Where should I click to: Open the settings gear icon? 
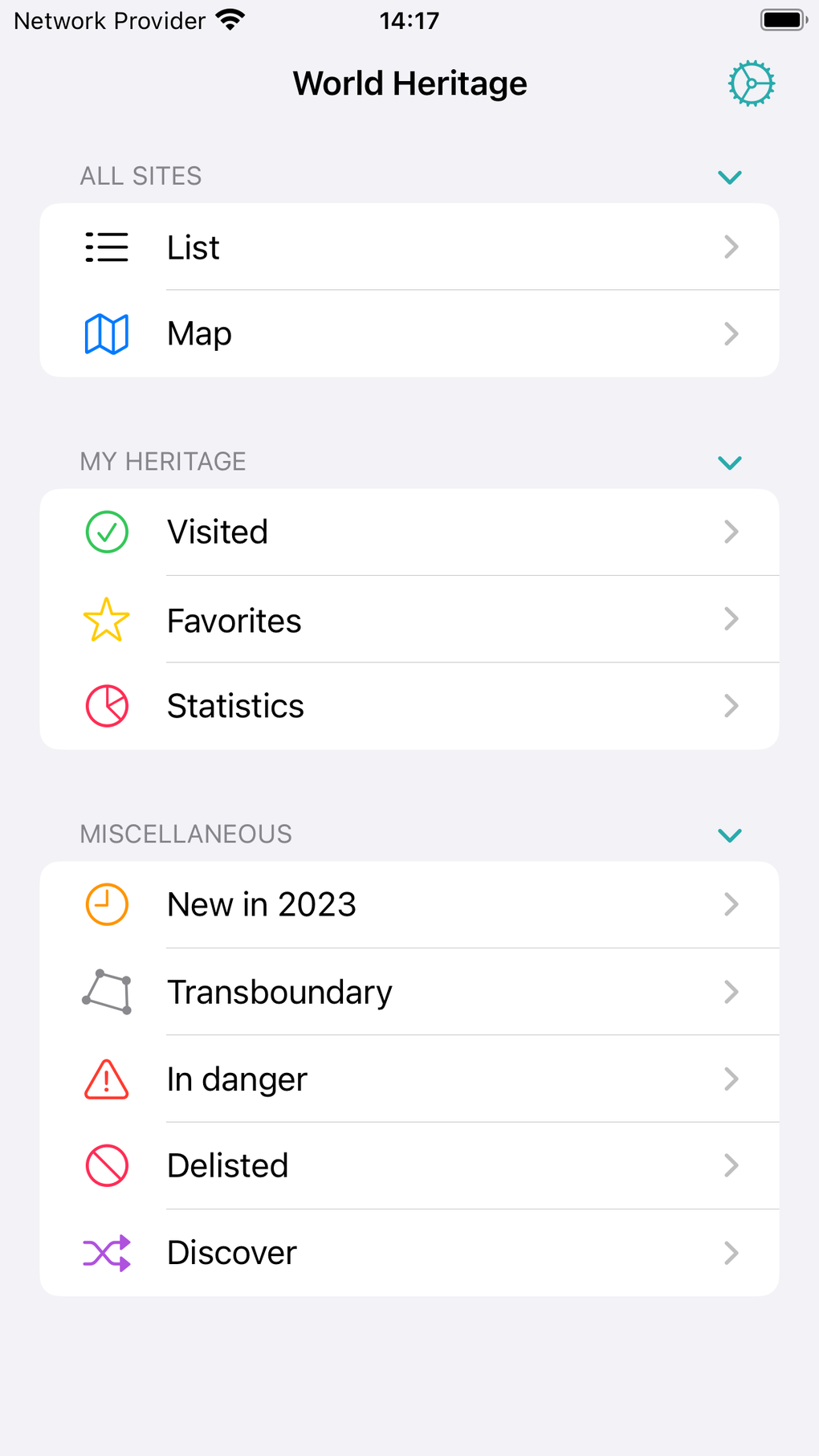(x=750, y=83)
